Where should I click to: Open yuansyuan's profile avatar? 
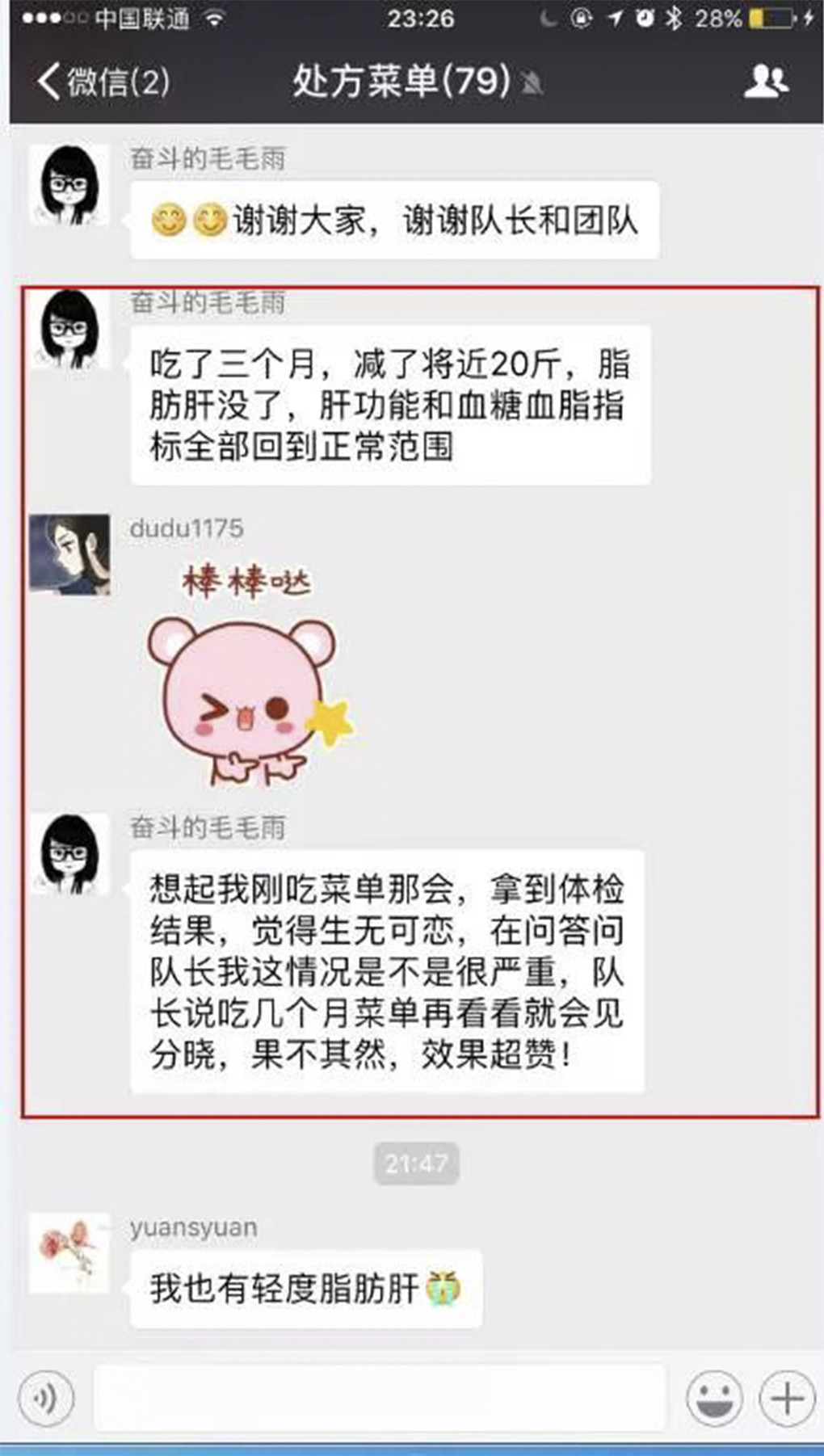tap(69, 1252)
